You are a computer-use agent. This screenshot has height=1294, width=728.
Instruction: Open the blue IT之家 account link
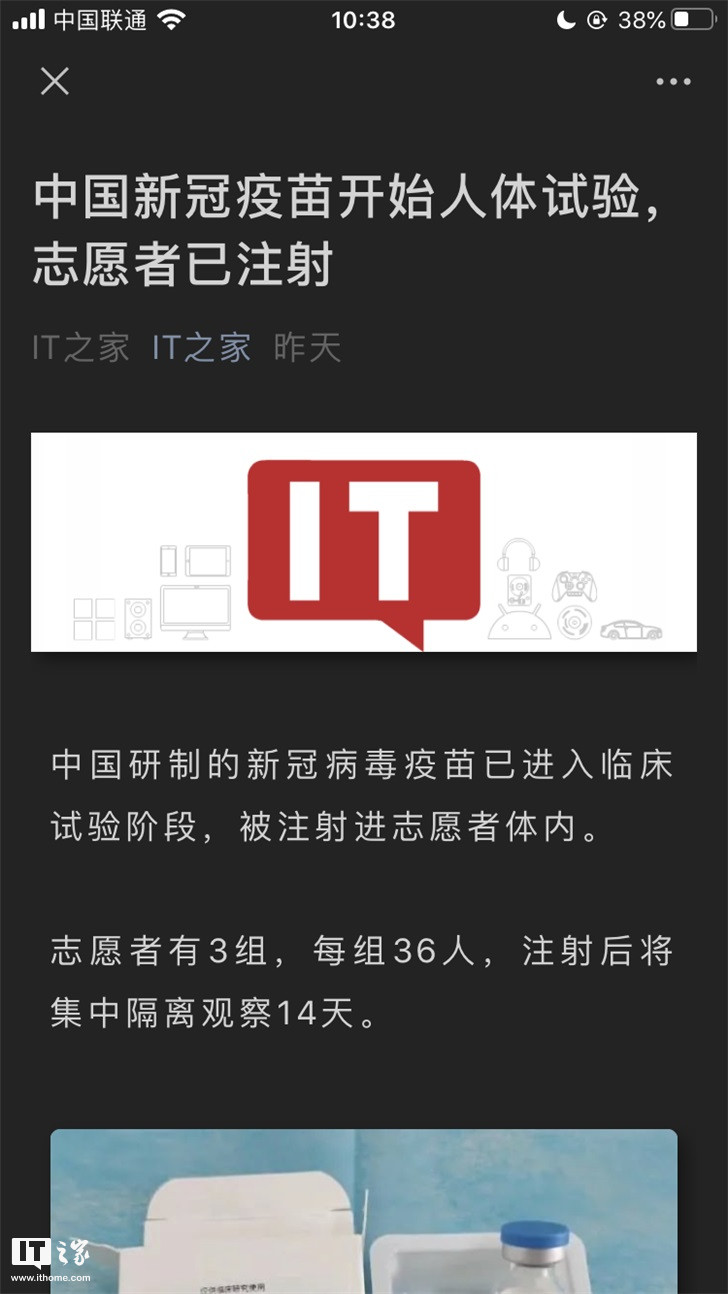(201, 348)
